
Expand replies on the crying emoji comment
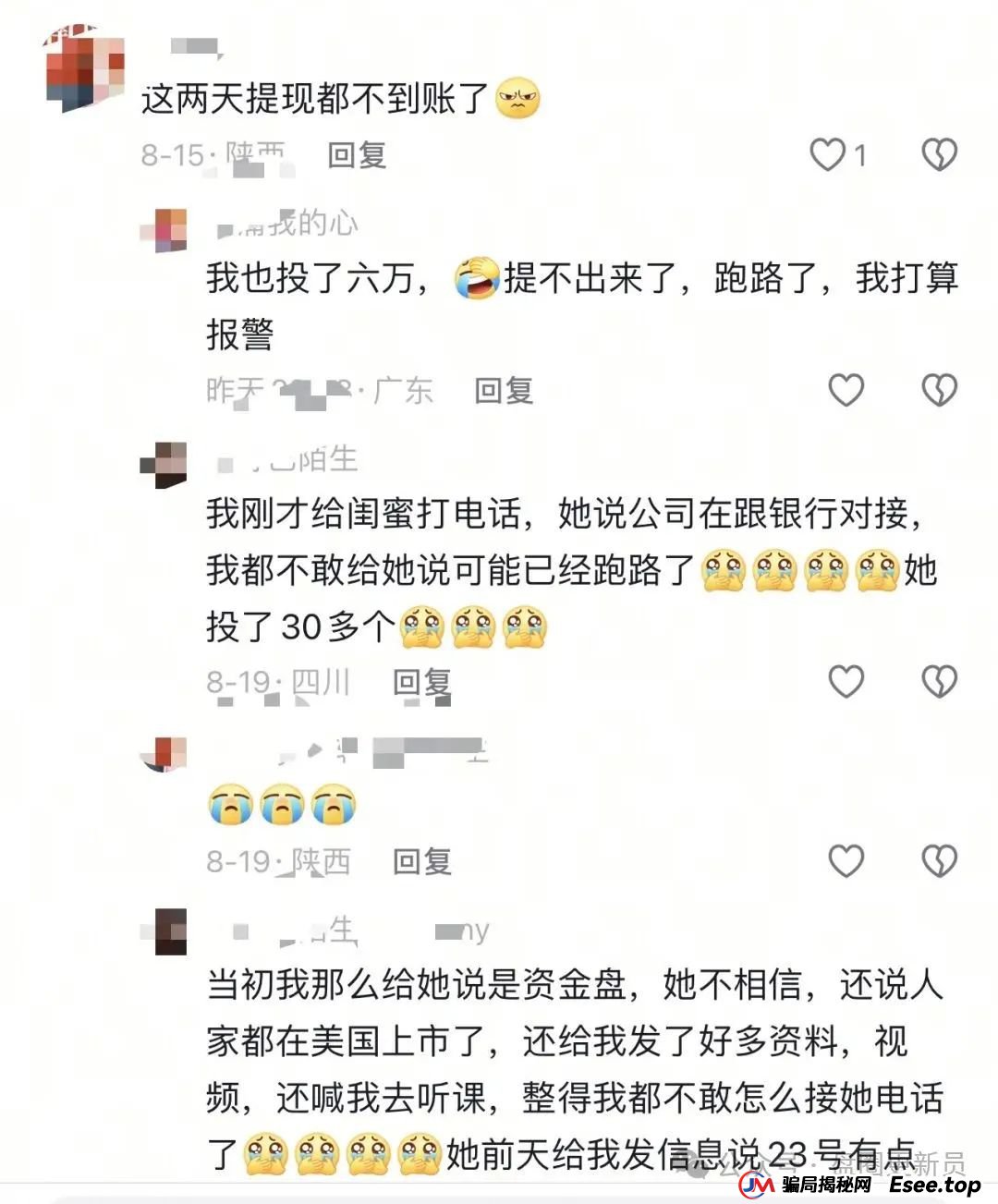[423, 862]
